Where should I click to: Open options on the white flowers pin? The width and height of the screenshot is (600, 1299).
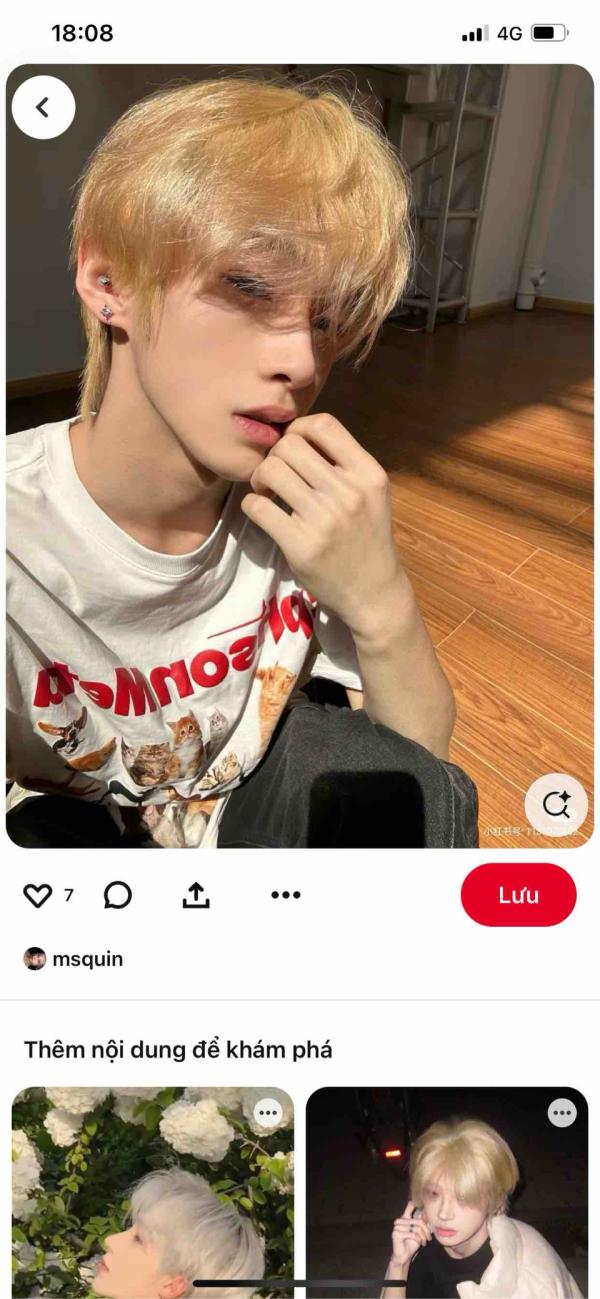pyautogui.click(x=268, y=1113)
